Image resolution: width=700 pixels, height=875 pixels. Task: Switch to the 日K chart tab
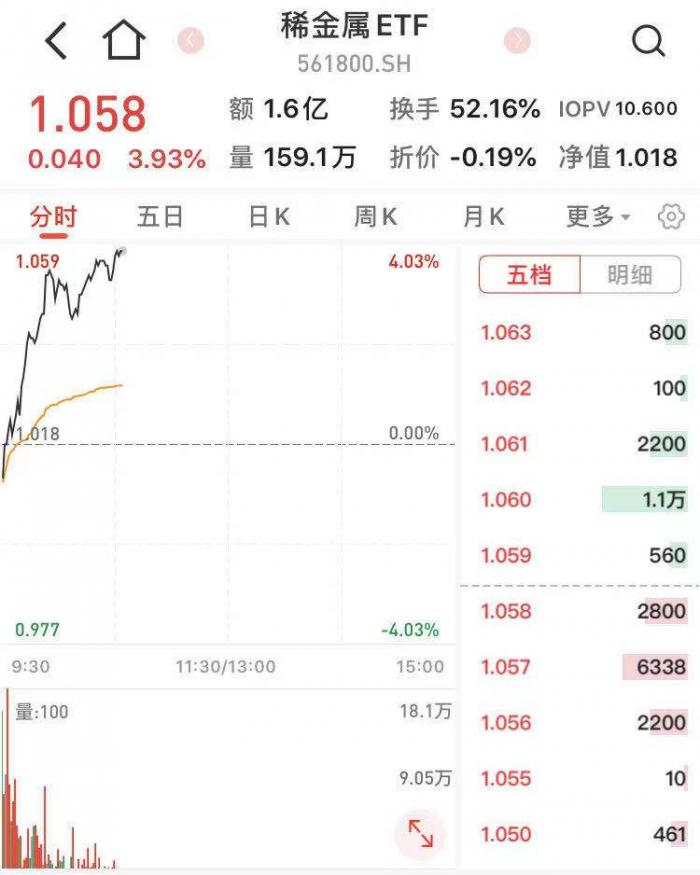(269, 217)
